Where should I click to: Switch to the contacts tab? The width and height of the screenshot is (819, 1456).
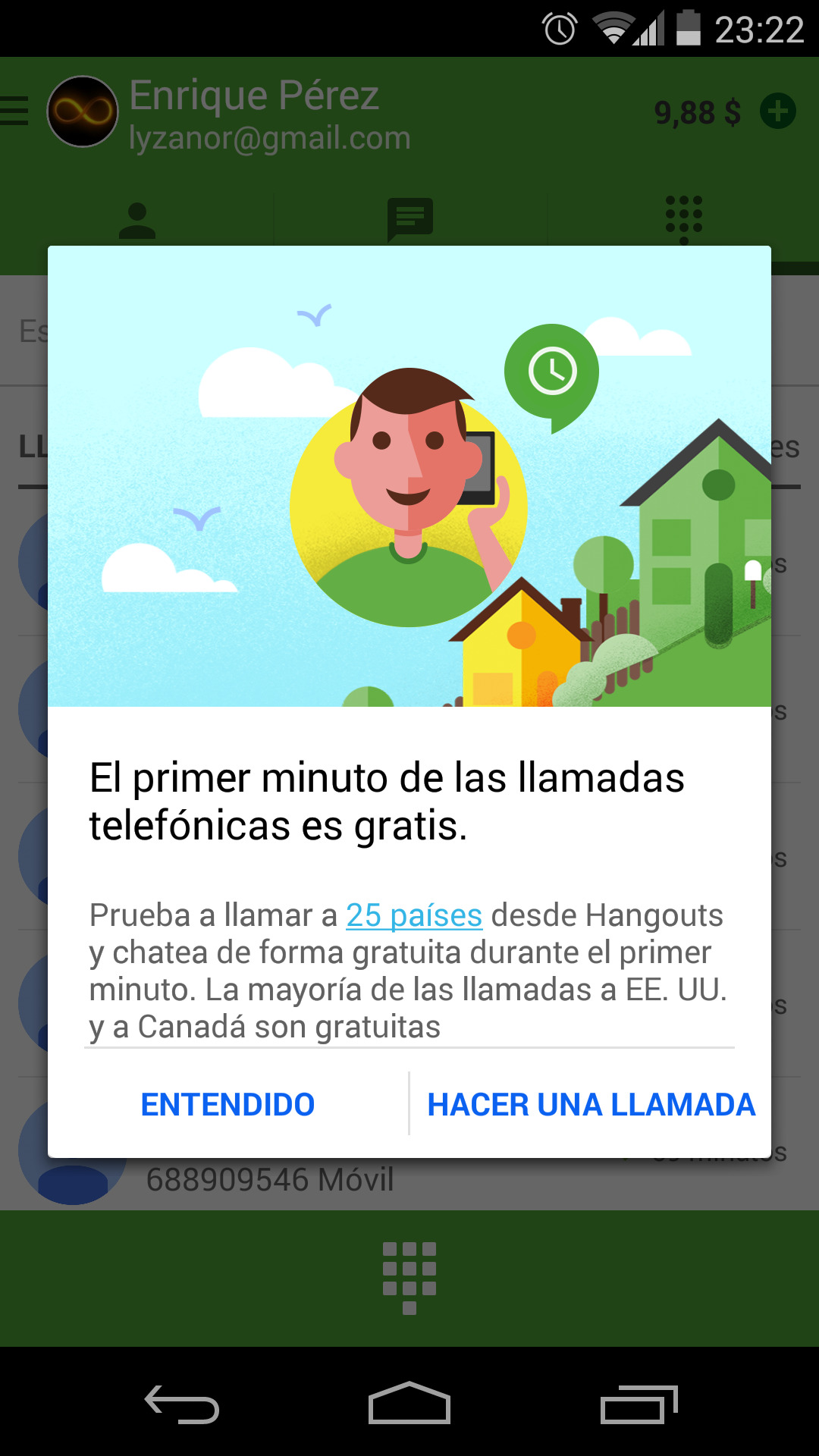pyautogui.click(x=137, y=221)
